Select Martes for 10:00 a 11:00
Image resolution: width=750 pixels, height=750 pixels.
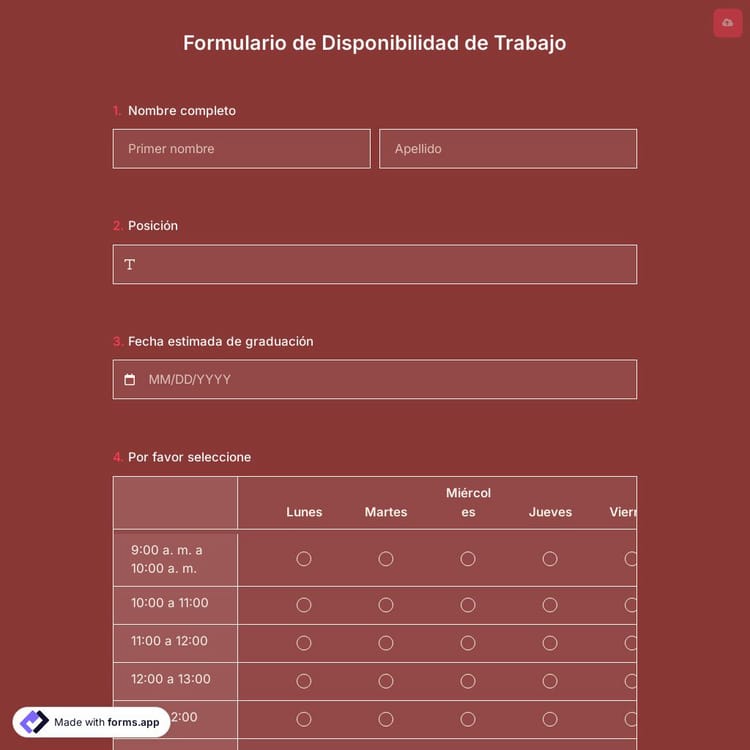tap(386, 605)
